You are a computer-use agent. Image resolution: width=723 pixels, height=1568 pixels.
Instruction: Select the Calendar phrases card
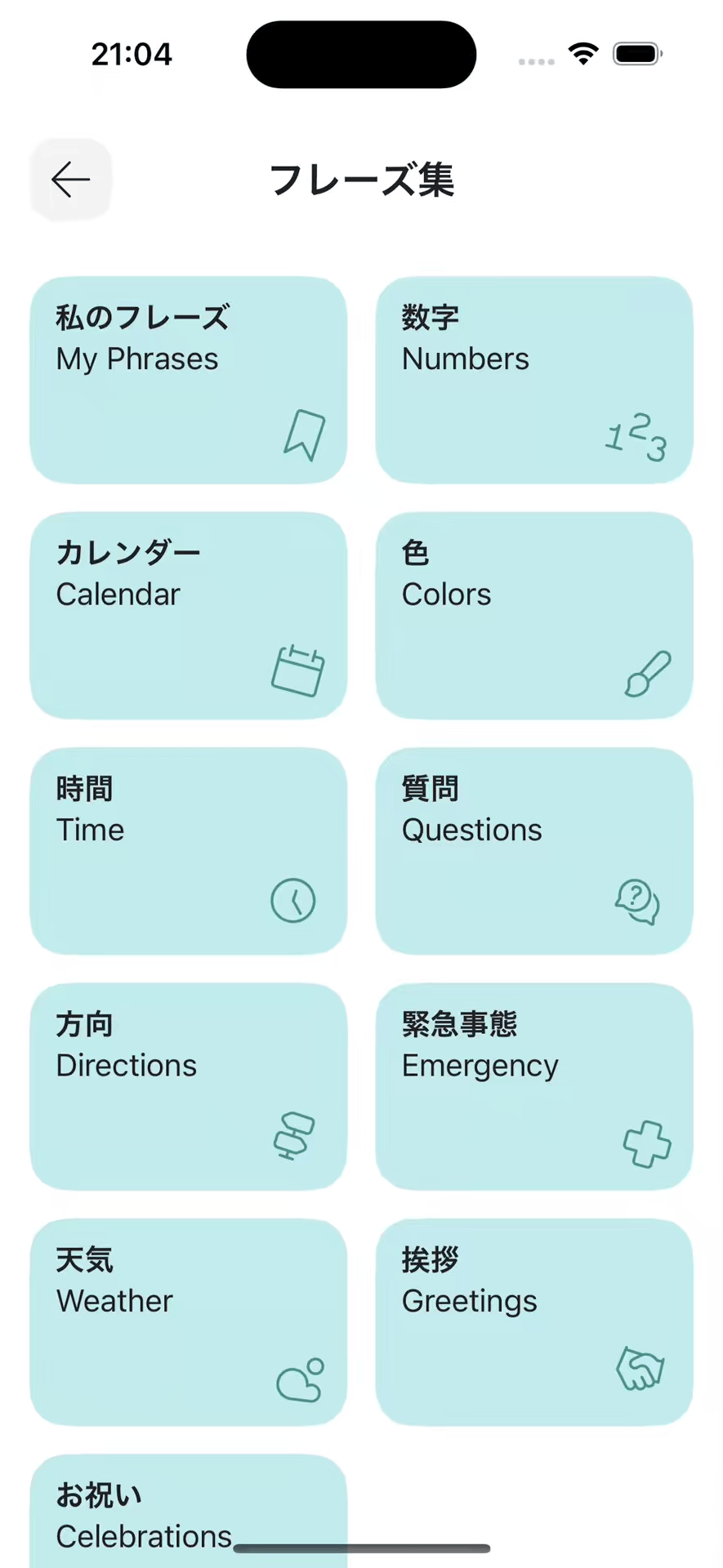[188, 616]
